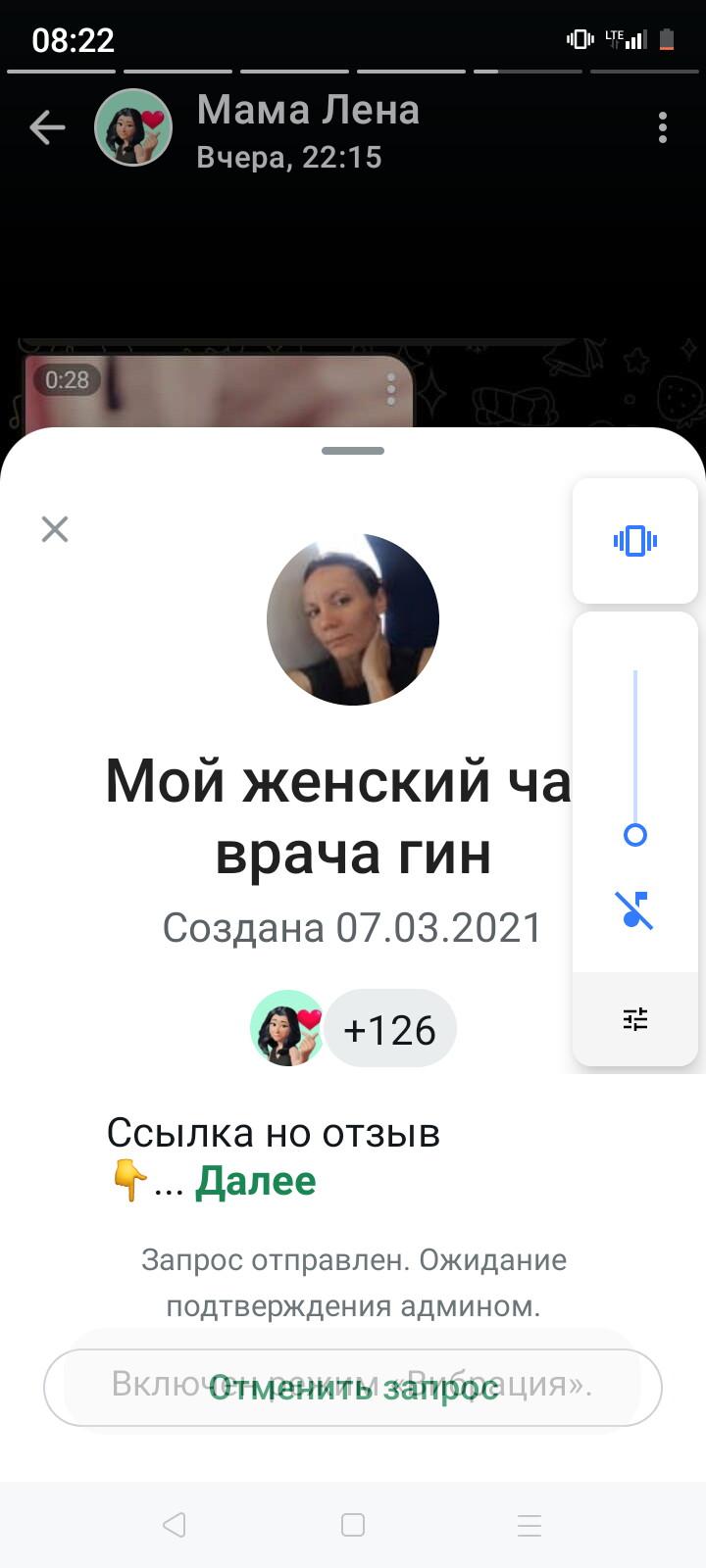Open the video message options menu
706x1568 pixels.
(x=391, y=389)
